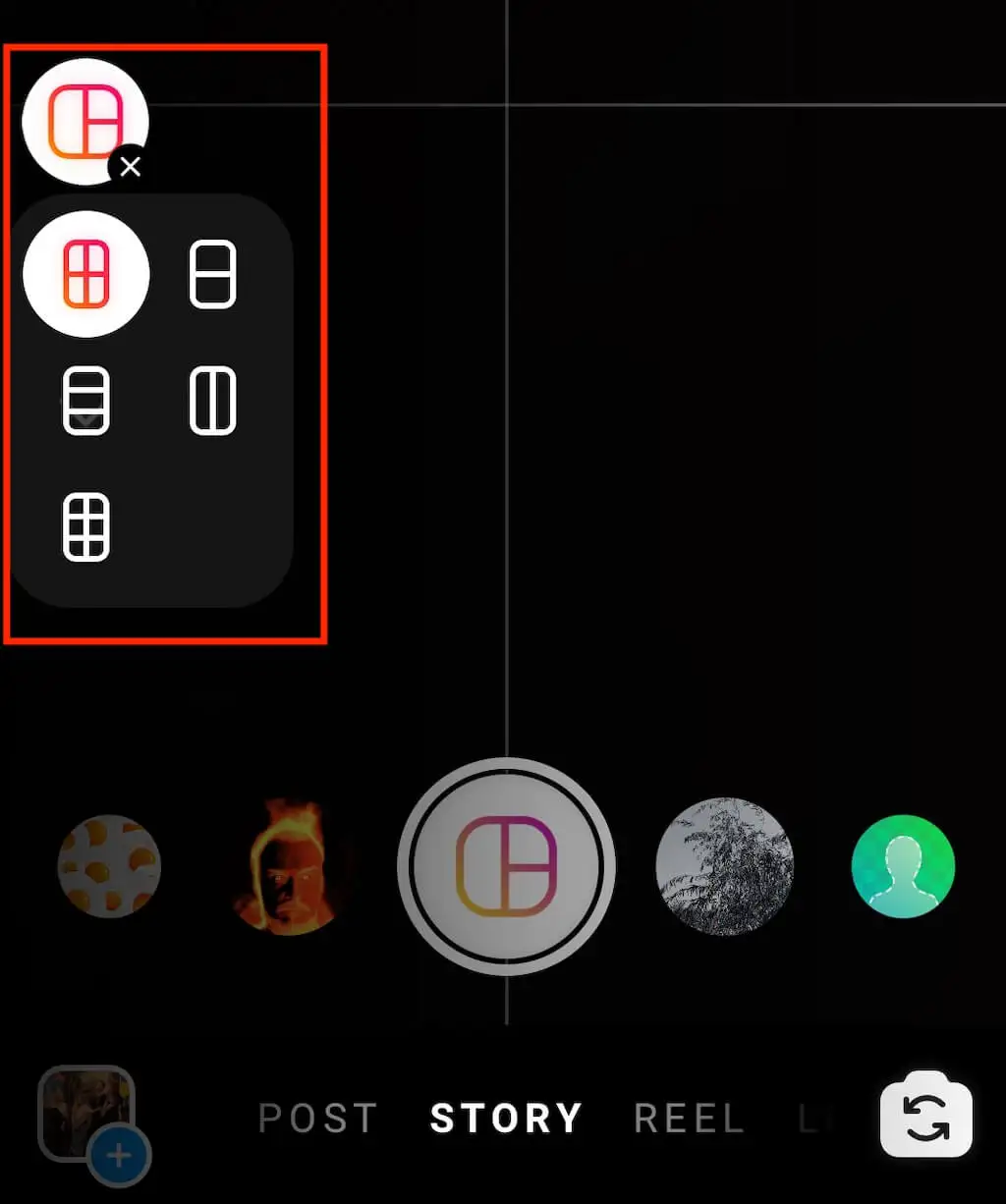
Task: Select the four-square grid layout
Action: [86, 274]
